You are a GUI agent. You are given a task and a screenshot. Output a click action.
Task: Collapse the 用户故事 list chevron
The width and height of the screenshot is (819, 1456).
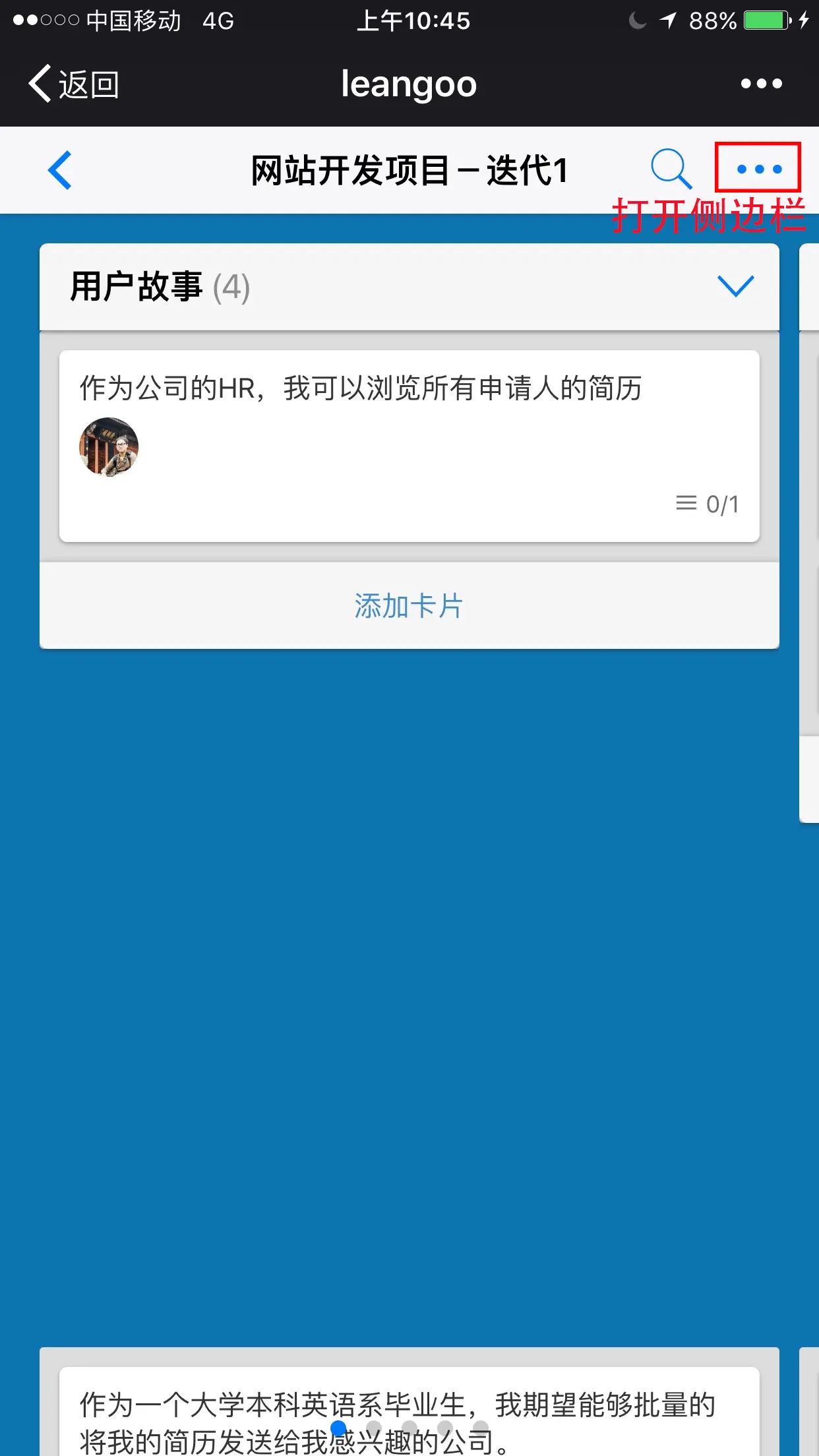click(735, 286)
